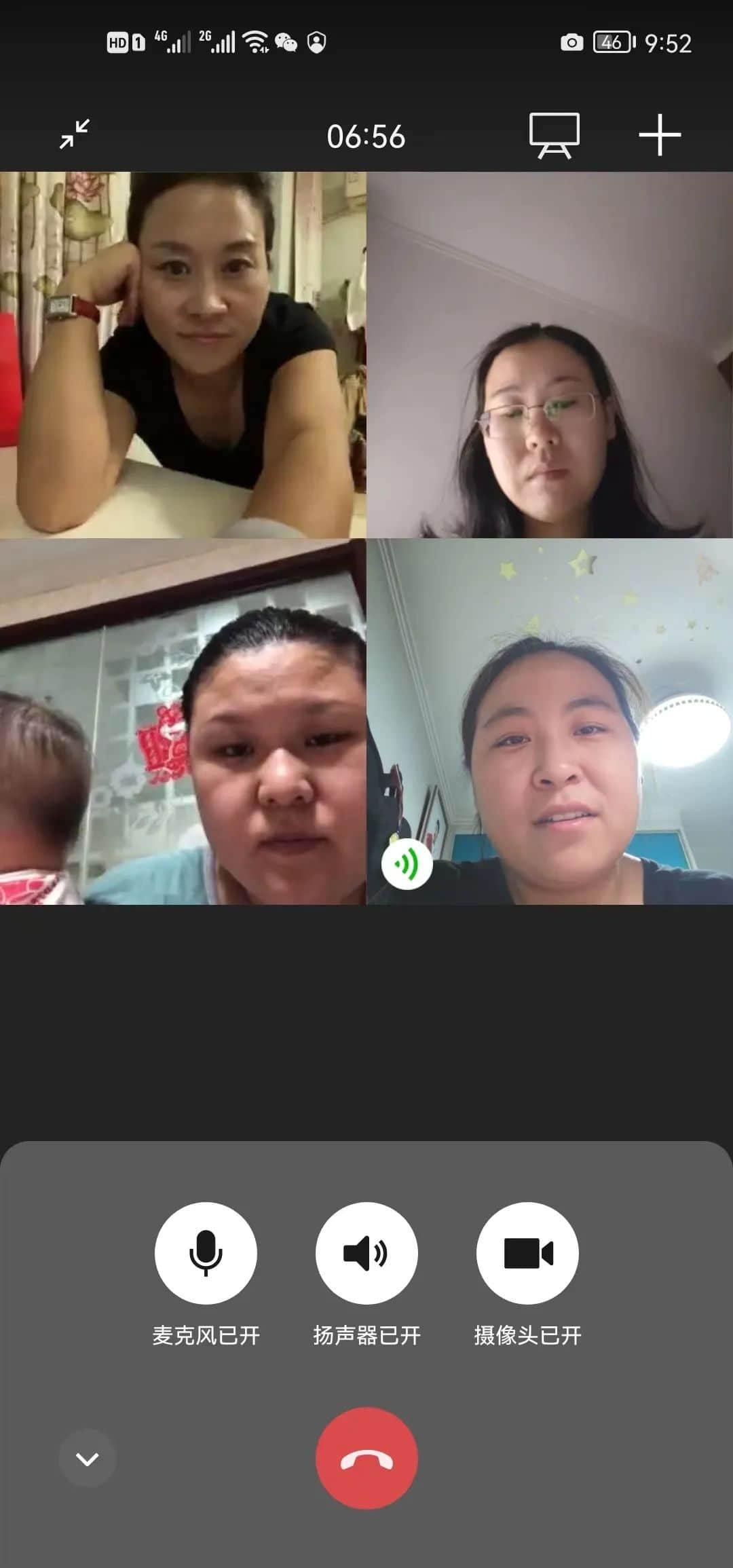Screen dimensions: 733x1568
Task: Open the screen sharing icon
Action: click(554, 135)
